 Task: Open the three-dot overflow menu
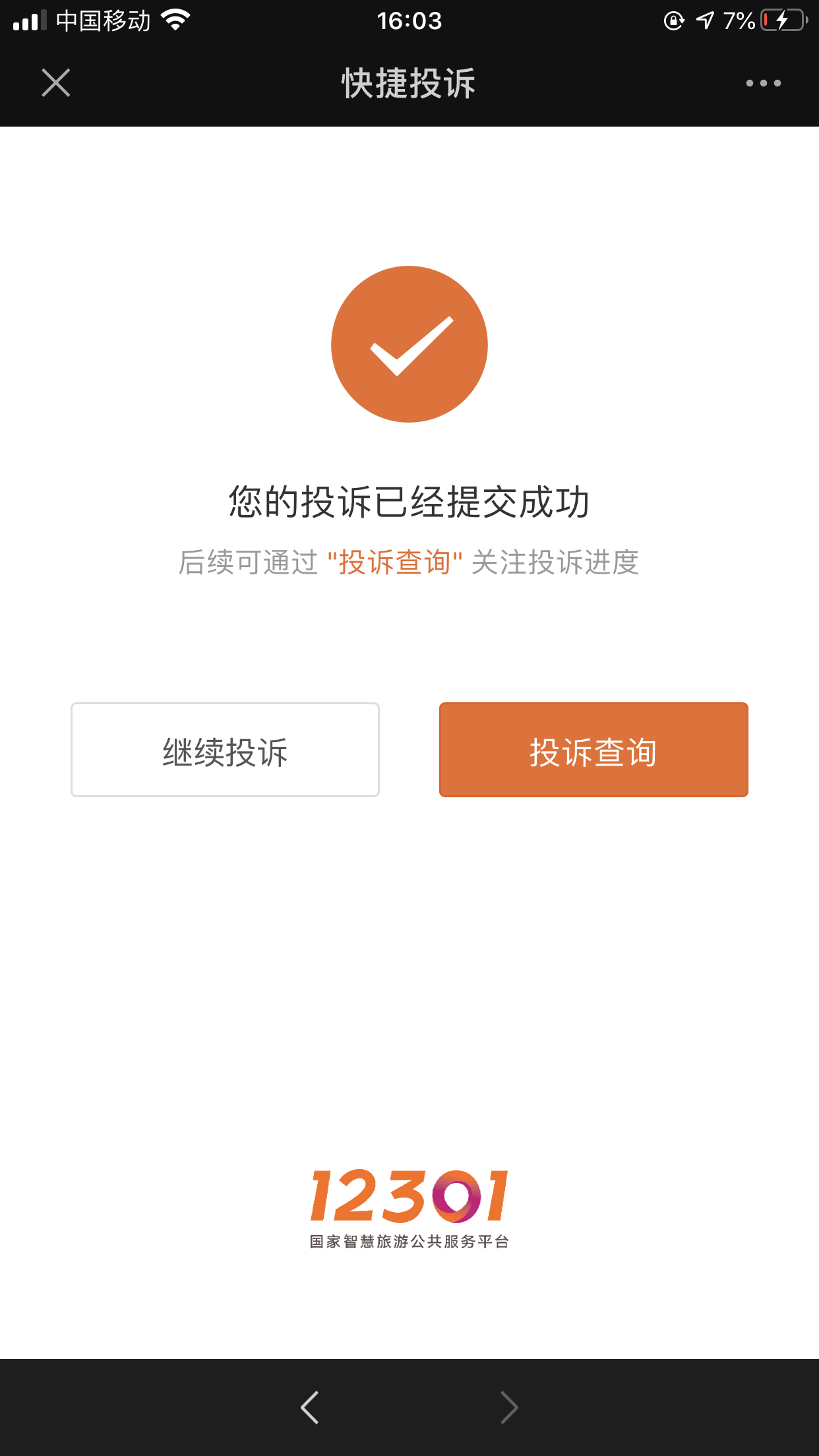coord(763,83)
